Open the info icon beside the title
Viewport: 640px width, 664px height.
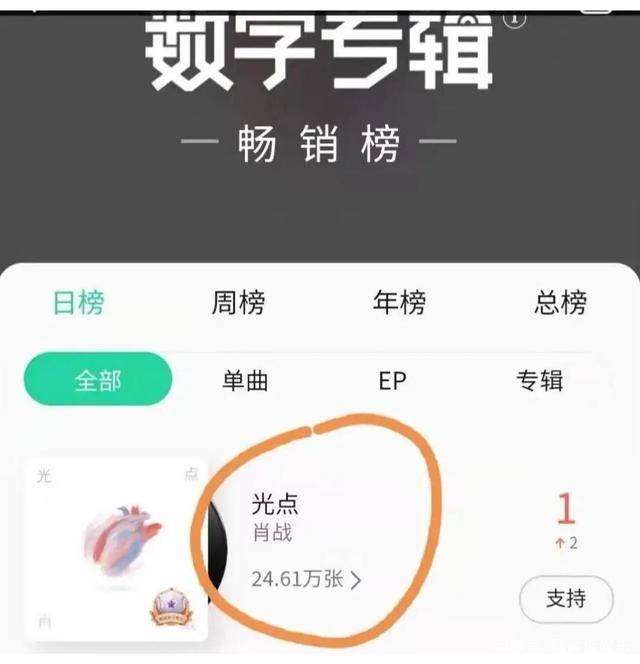[x=514, y=17]
